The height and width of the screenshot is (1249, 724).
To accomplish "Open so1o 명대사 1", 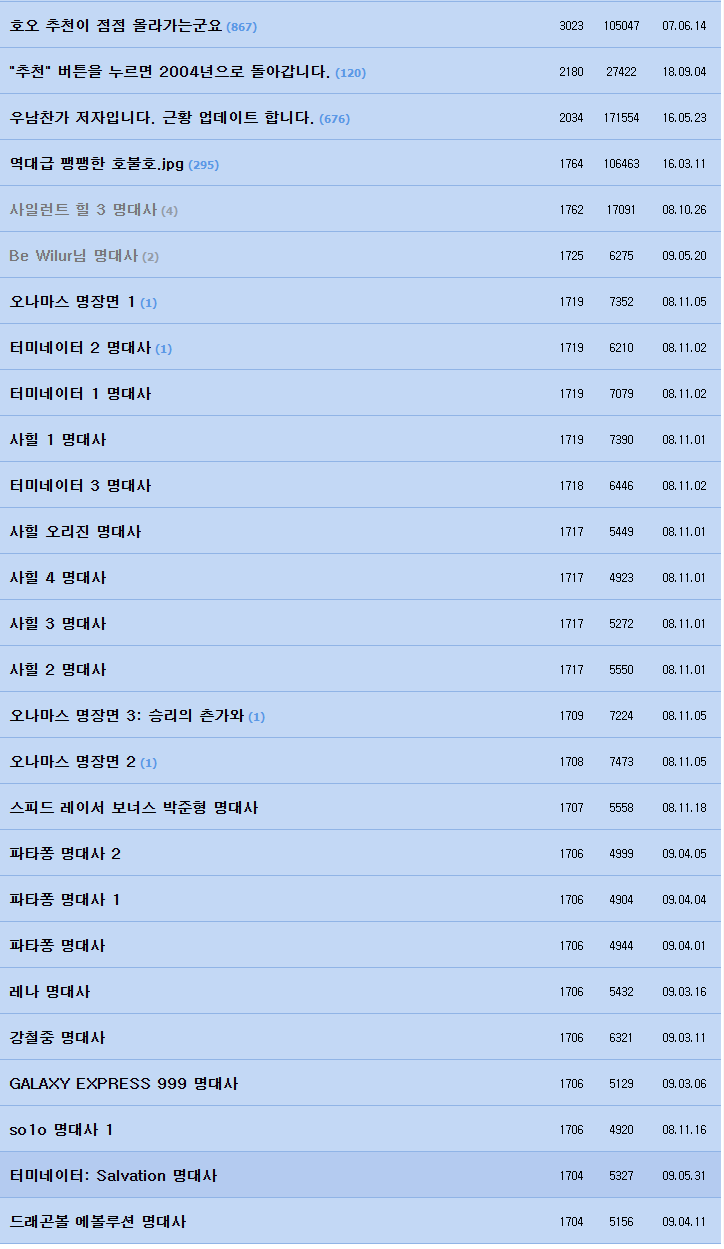I will click(61, 1130).
